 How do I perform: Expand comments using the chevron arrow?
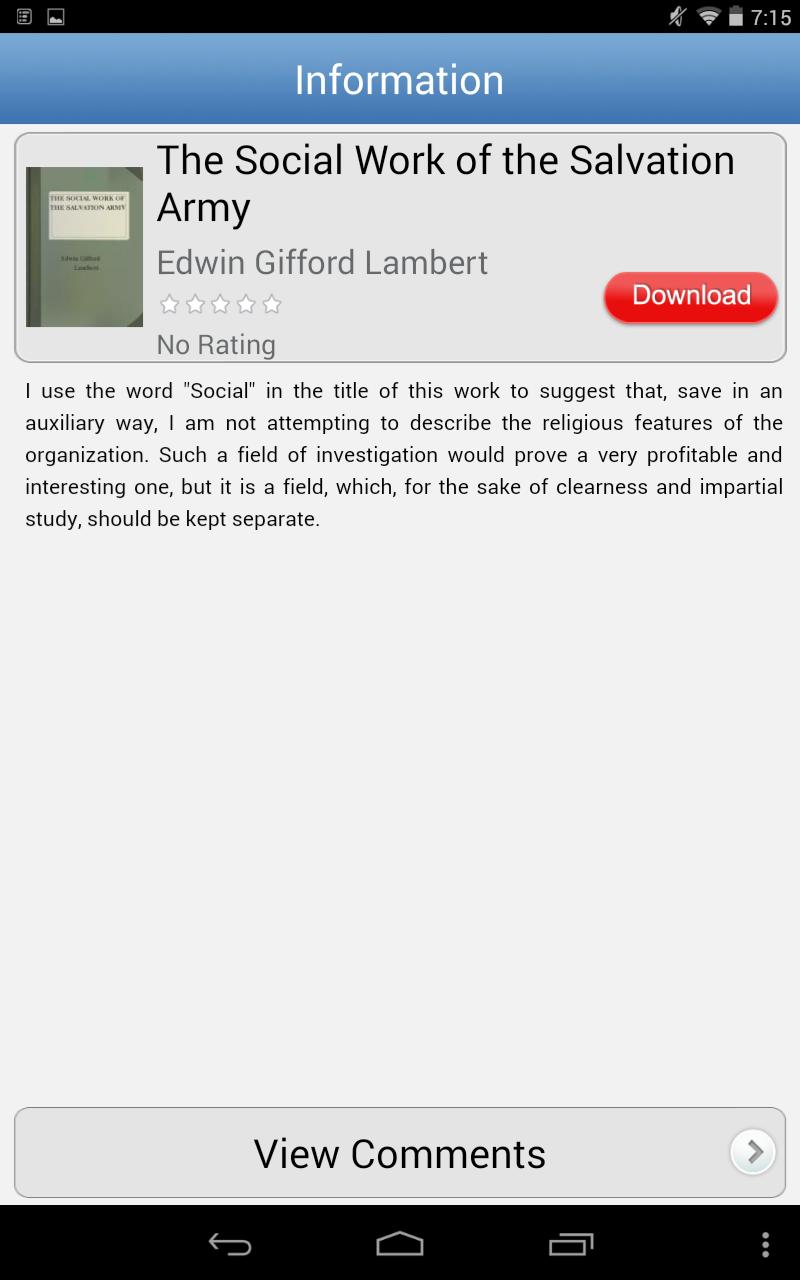pyautogui.click(x=752, y=1152)
